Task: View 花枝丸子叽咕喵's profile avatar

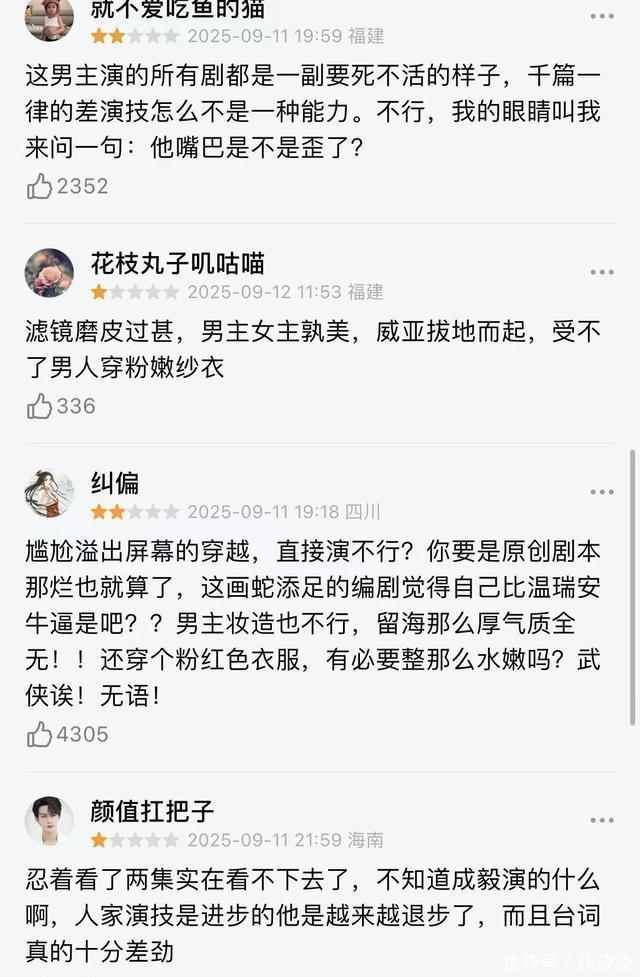Action: coord(49,273)
